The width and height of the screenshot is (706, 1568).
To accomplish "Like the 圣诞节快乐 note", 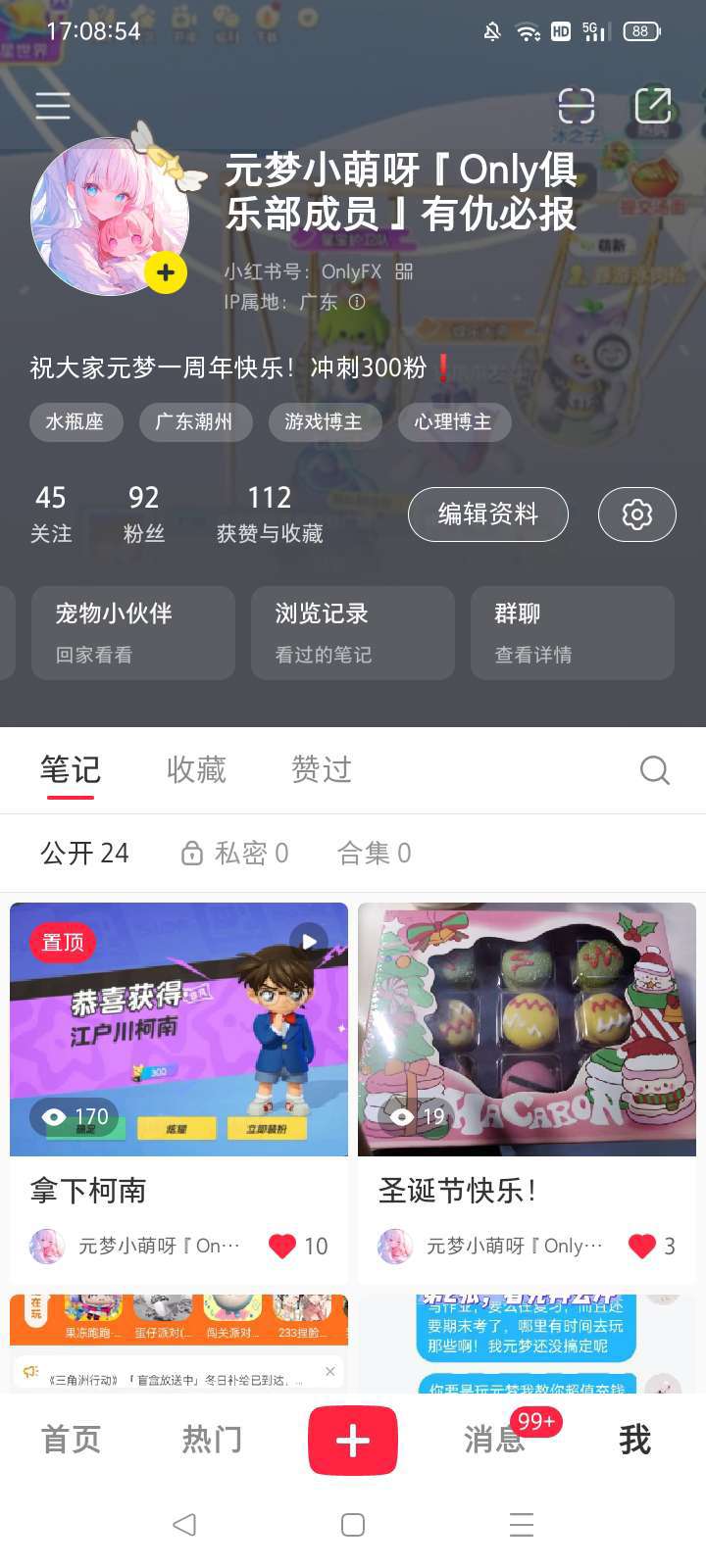I will [x=643, y=1246].
